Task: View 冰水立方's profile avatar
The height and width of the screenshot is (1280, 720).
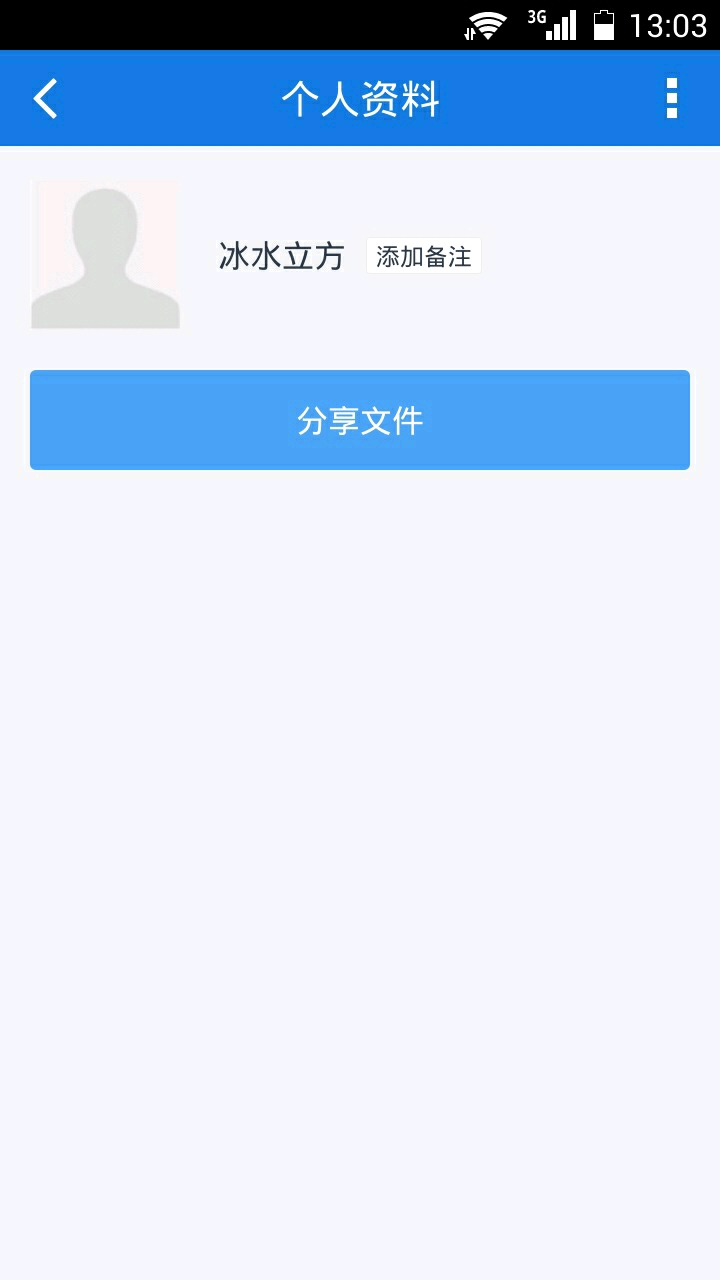Action: [x=106, y=255]
